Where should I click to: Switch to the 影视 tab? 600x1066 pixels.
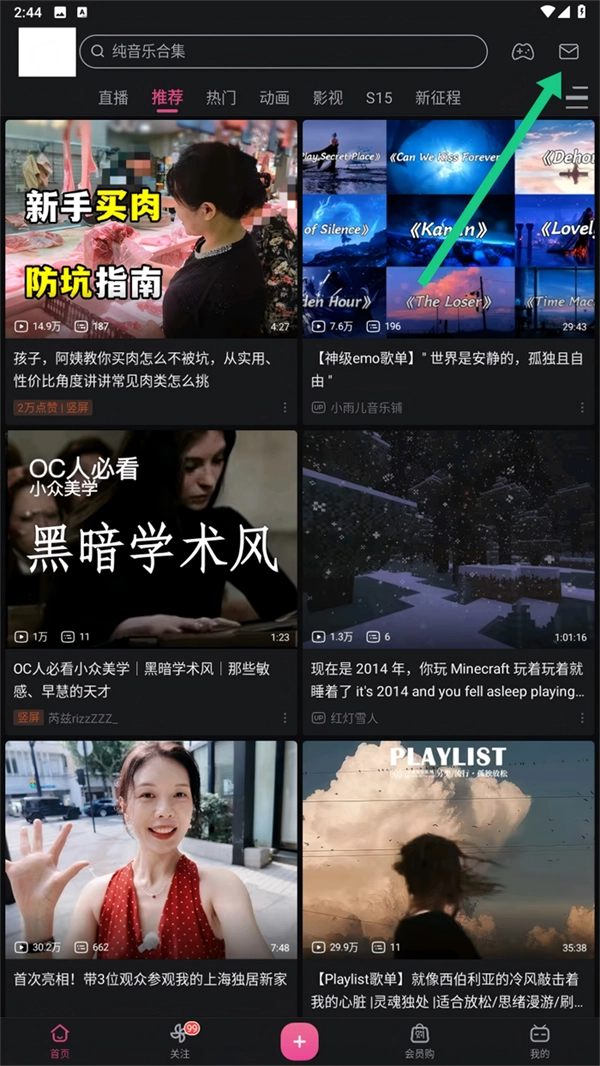tap(328, 98)
